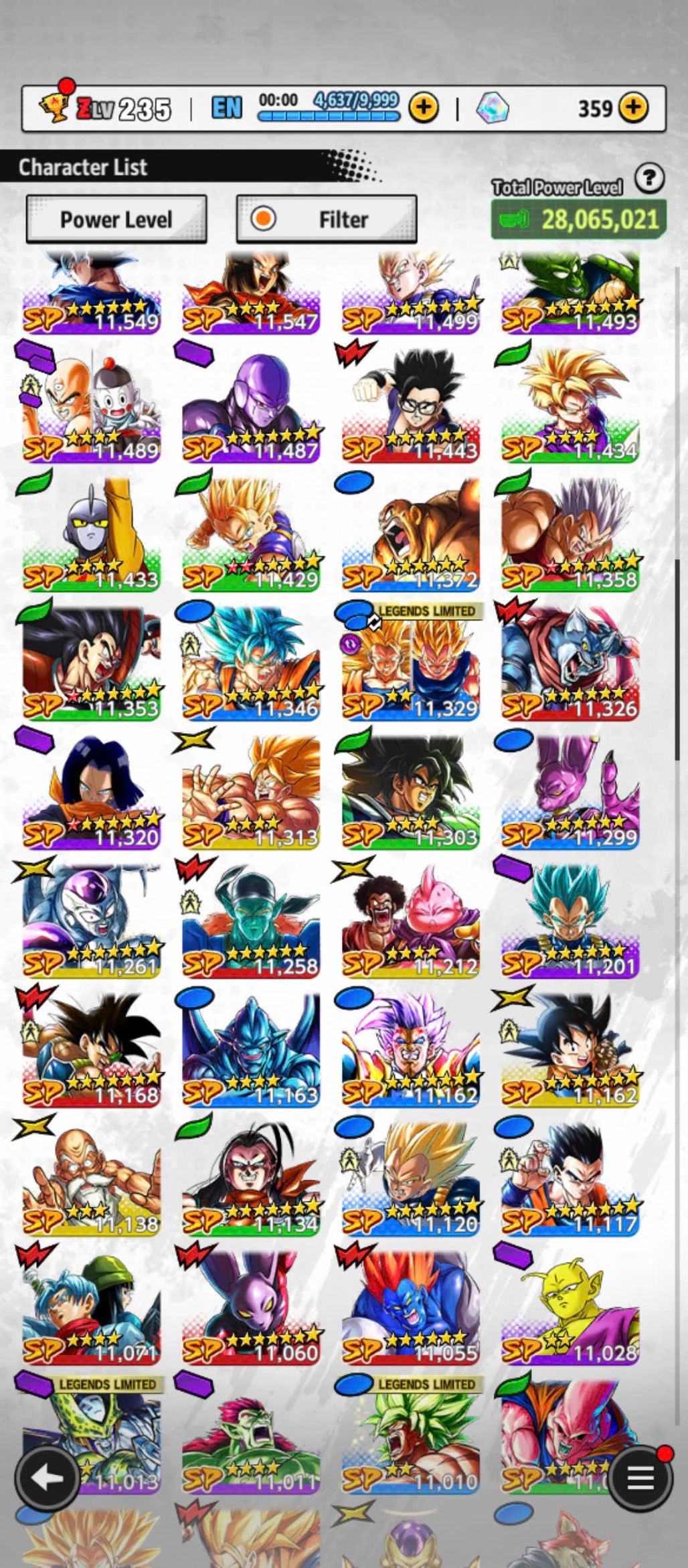Viewport: 688px width, 1568px height.
Task: Open the Power Level sort button
Action: click(x=116, y=220)
